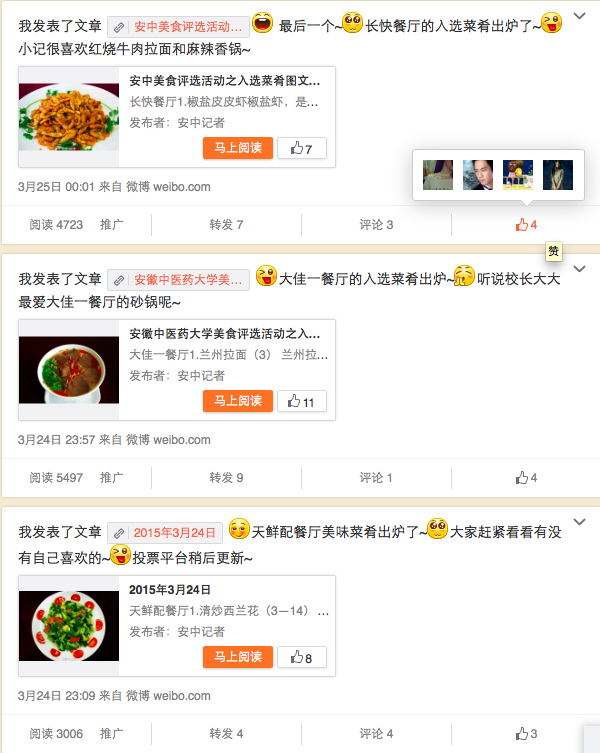
Task: Repost the 长快餐厅 post (转发 7)
Action: (x=226, y=225)
